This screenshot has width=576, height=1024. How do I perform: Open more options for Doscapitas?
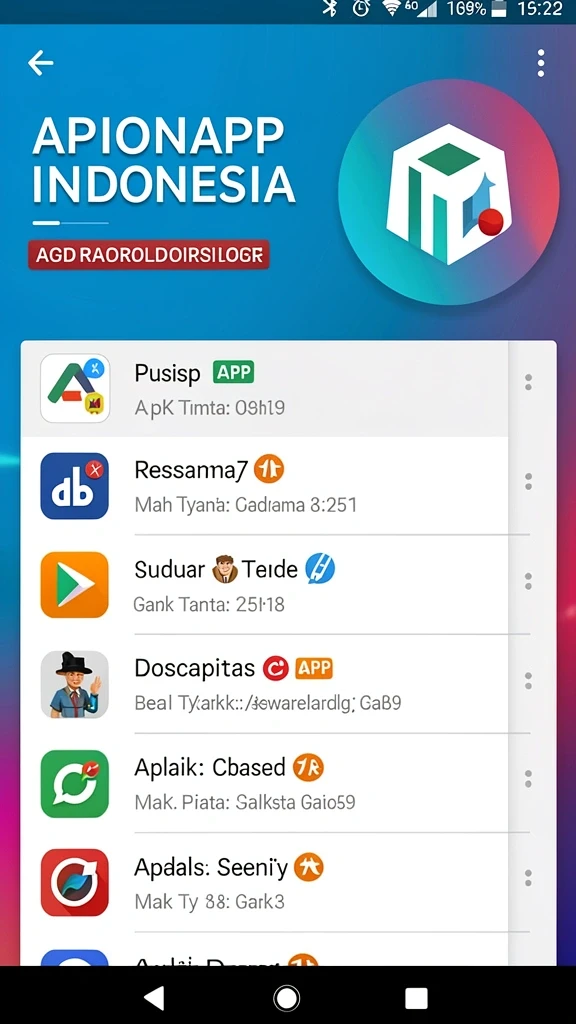tap(528, 680)
